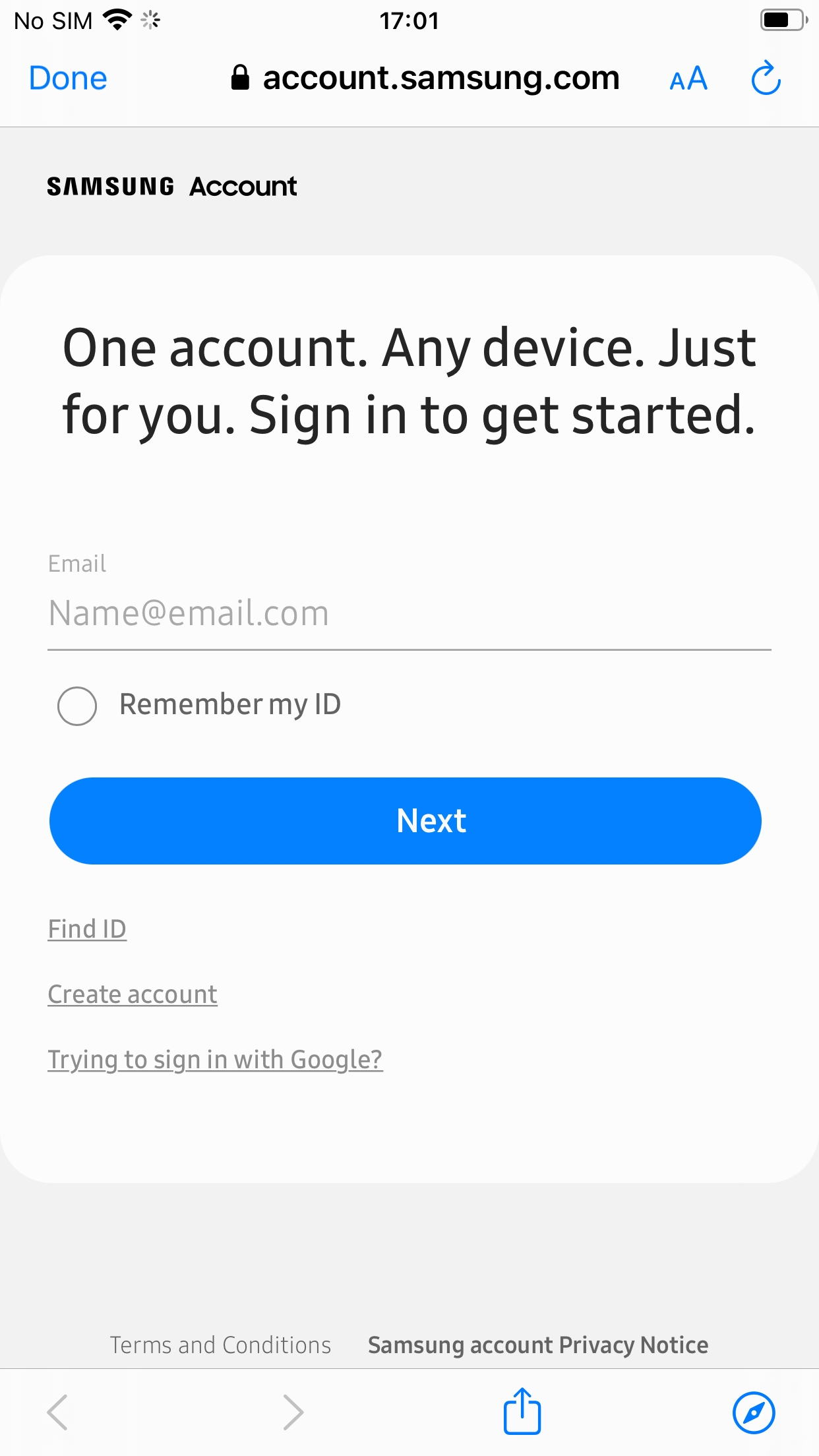This screenshot has width=819, height=1456.
Task: Check the battery indicator
Action: pyautogui.click(x=782, y=20)
